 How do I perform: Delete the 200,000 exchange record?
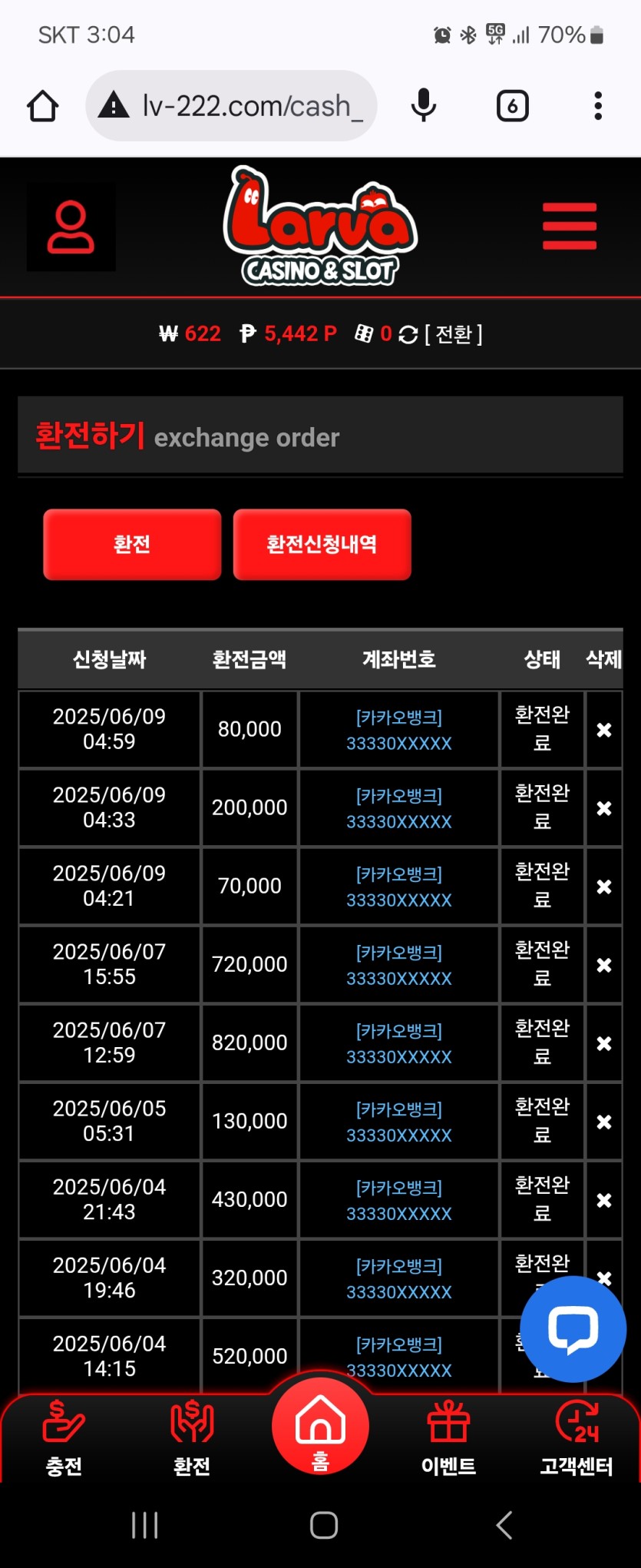coord(604,808)
